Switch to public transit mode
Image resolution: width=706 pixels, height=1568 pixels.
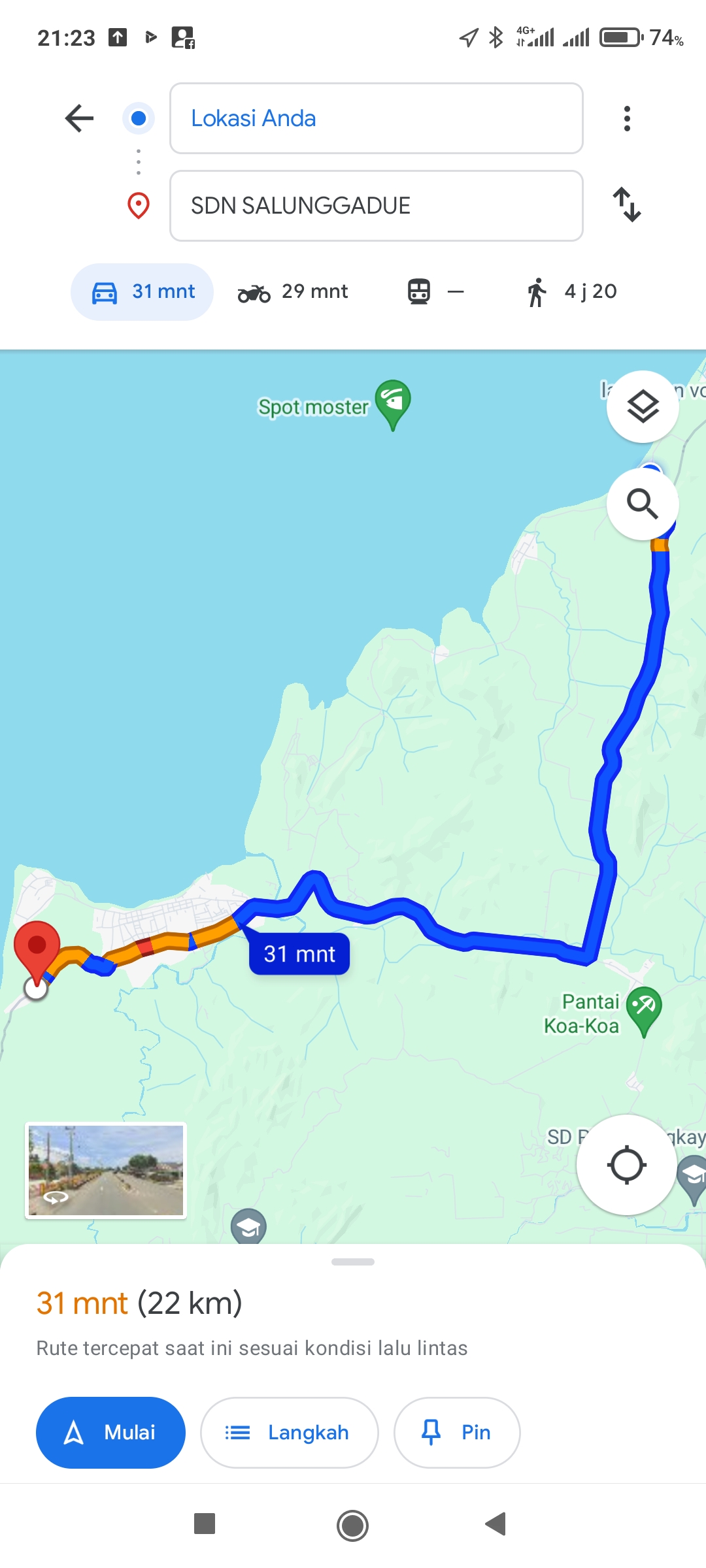coord(435,292)
